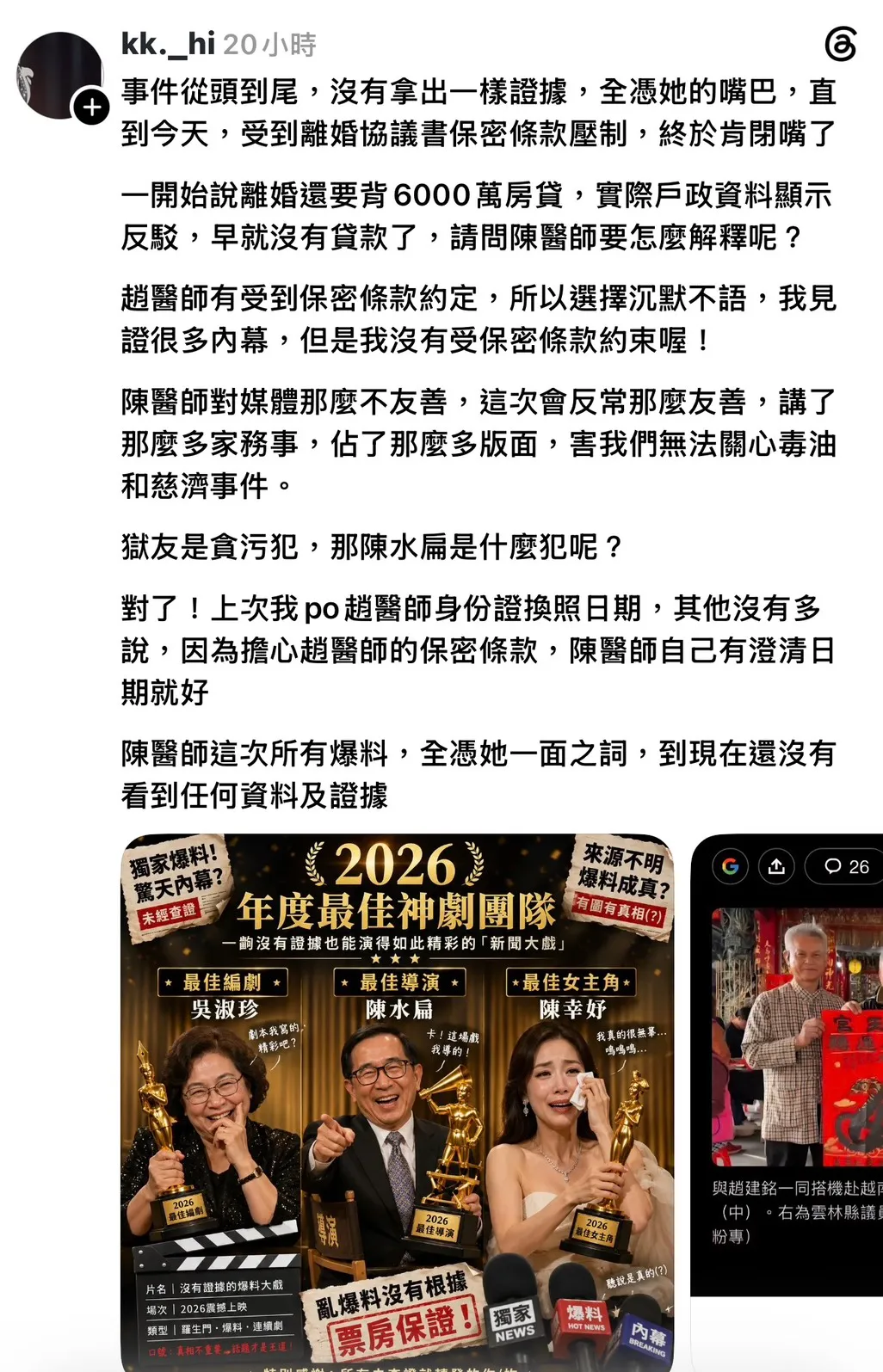The image size is (883, 1372).
Task: Open kk._hi's profile picture
Action: coord(60,76)
